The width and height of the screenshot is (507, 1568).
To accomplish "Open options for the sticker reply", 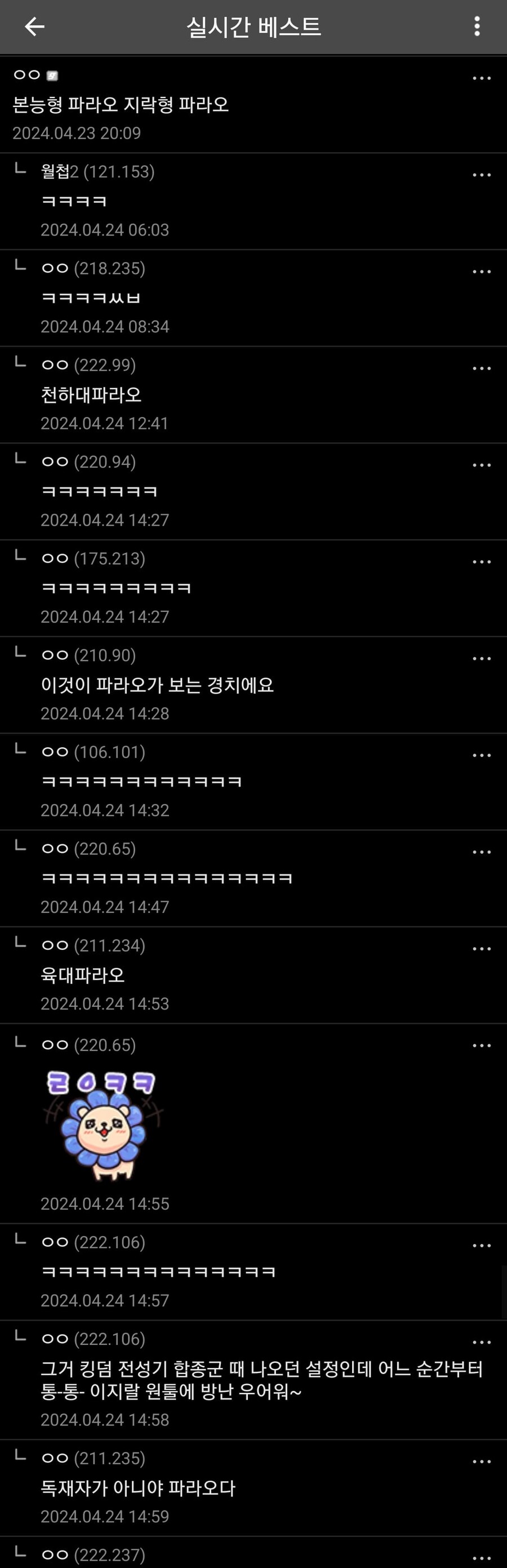I will click(x=482, y=1046).
